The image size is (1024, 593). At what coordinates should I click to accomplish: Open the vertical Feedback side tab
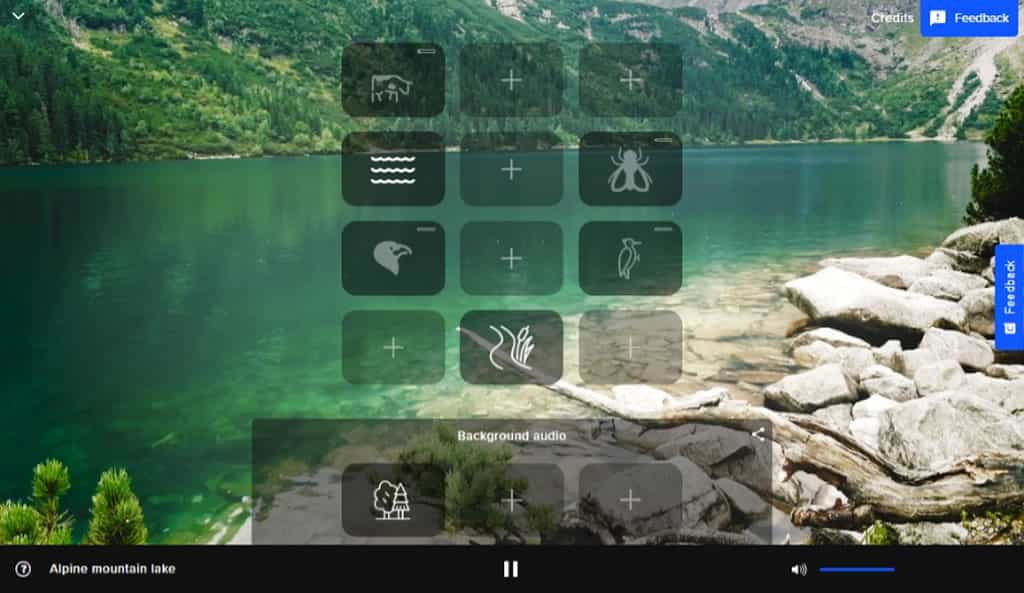(x=1009, y=297)
